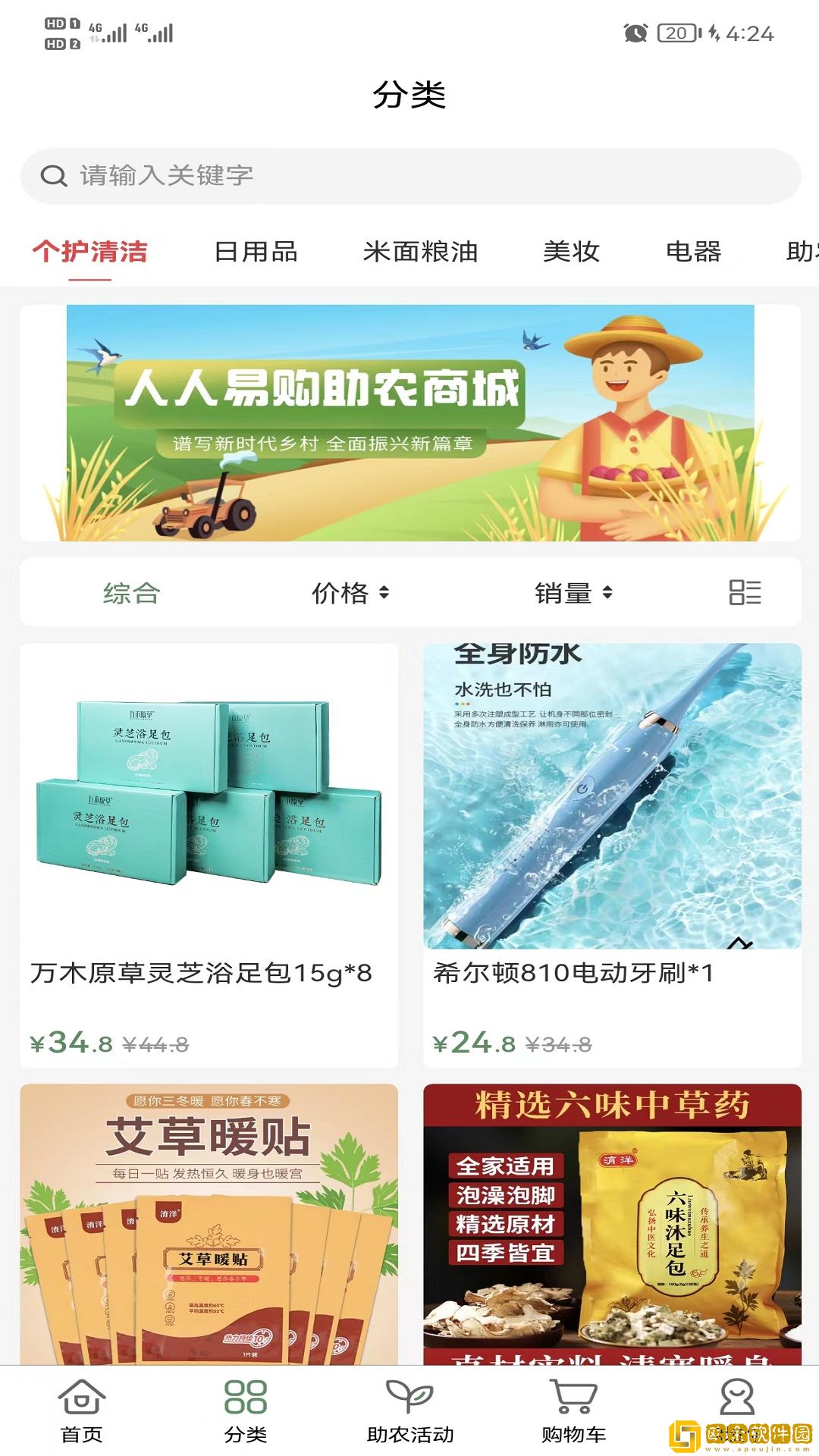This screenshot has width=819, height=1456.
Task: Switch to the 日用品 category tab
Action: pos(256,252)
